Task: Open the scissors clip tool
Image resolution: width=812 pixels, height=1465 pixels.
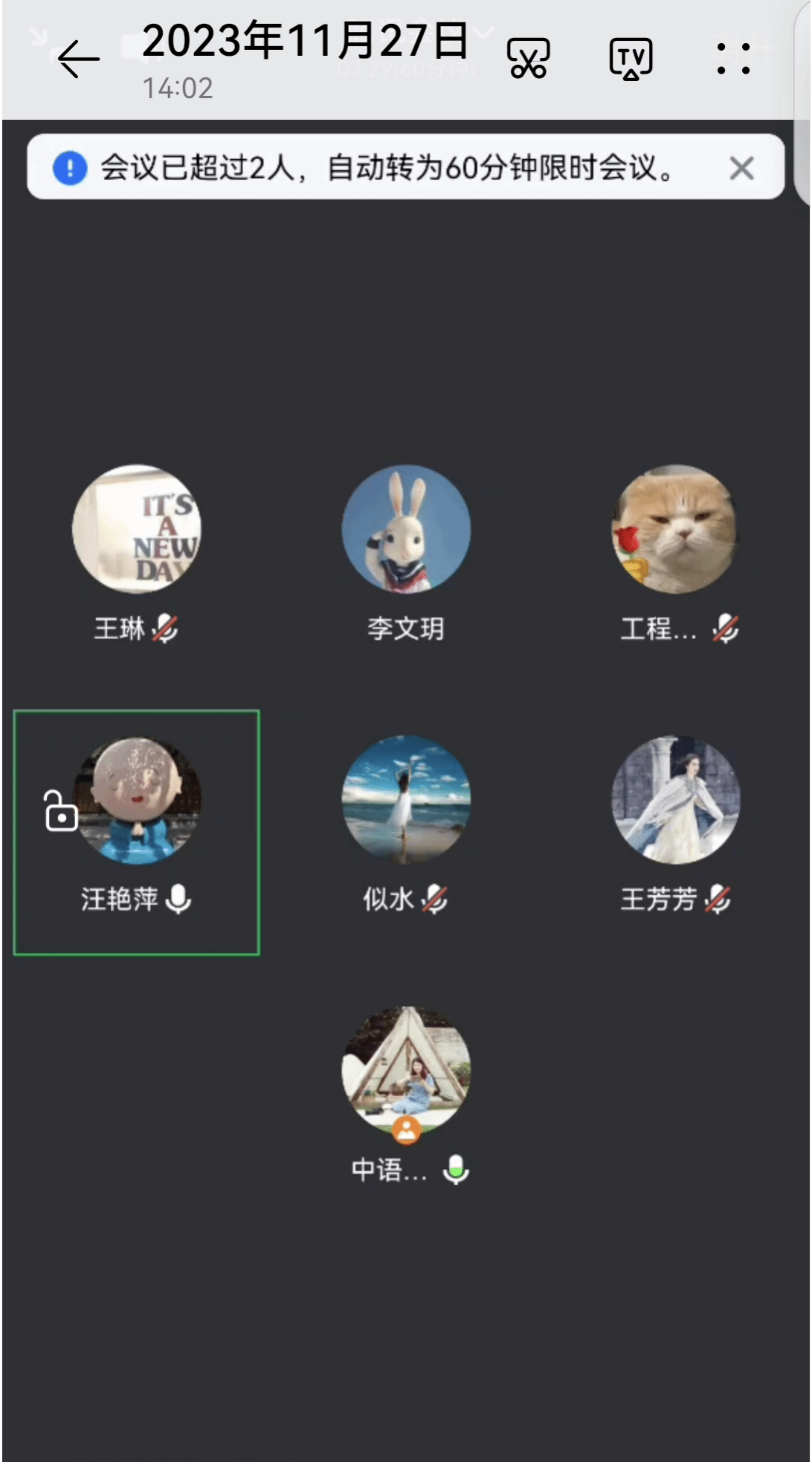Action: tap(528, 59)
